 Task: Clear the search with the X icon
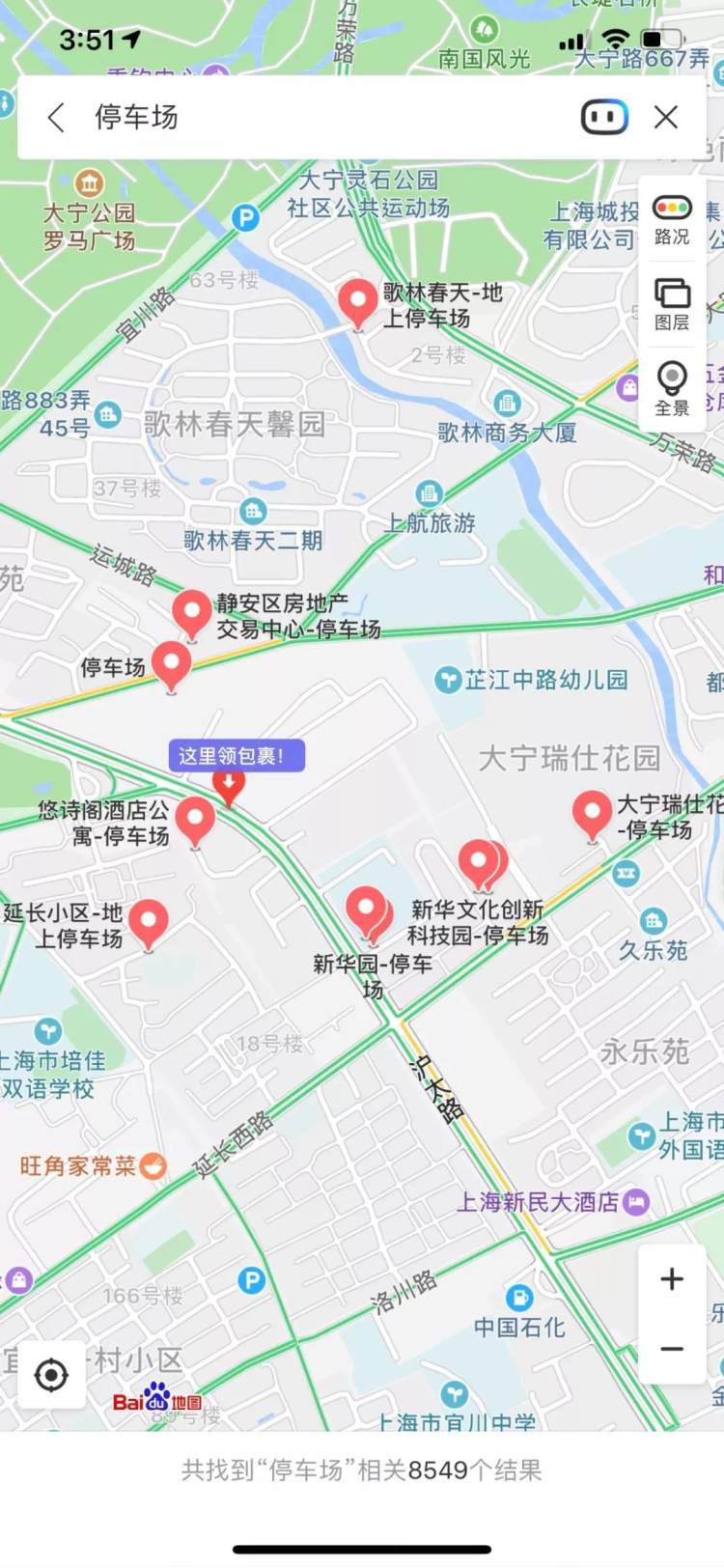pyautogui.click(x=666, y=118)
